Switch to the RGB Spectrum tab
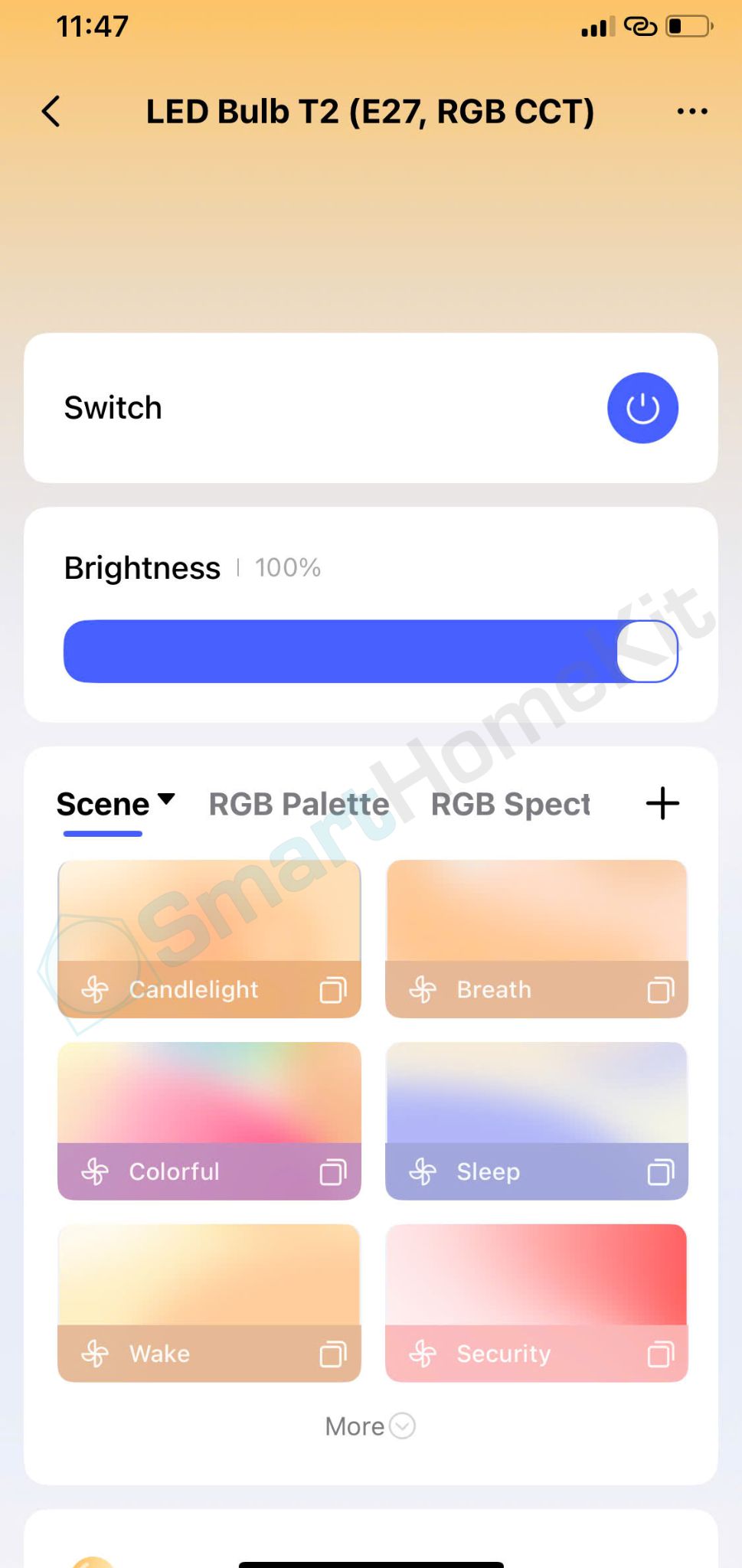The height and width of the screenshot is (1568, 742). point(510,805)
